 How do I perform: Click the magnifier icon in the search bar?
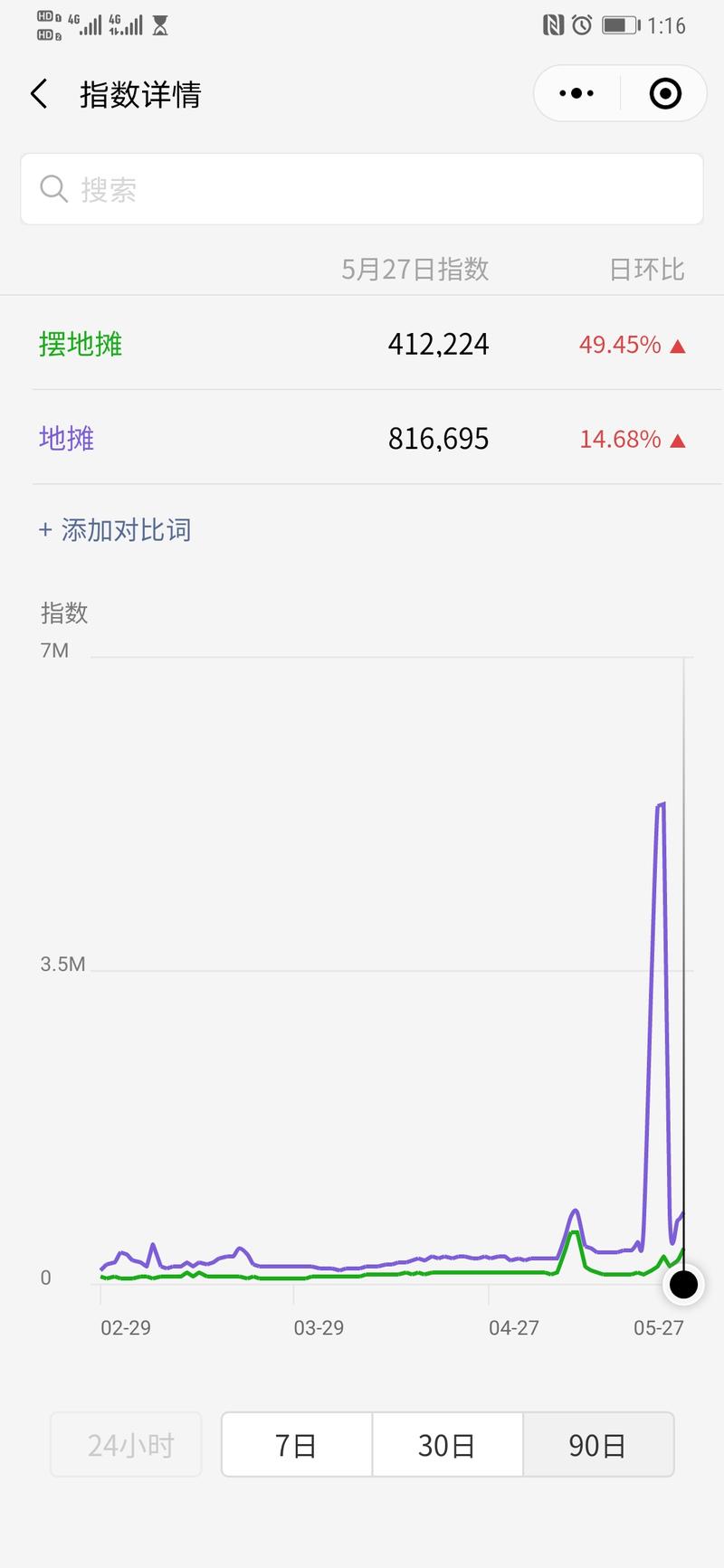coord(53,188)
